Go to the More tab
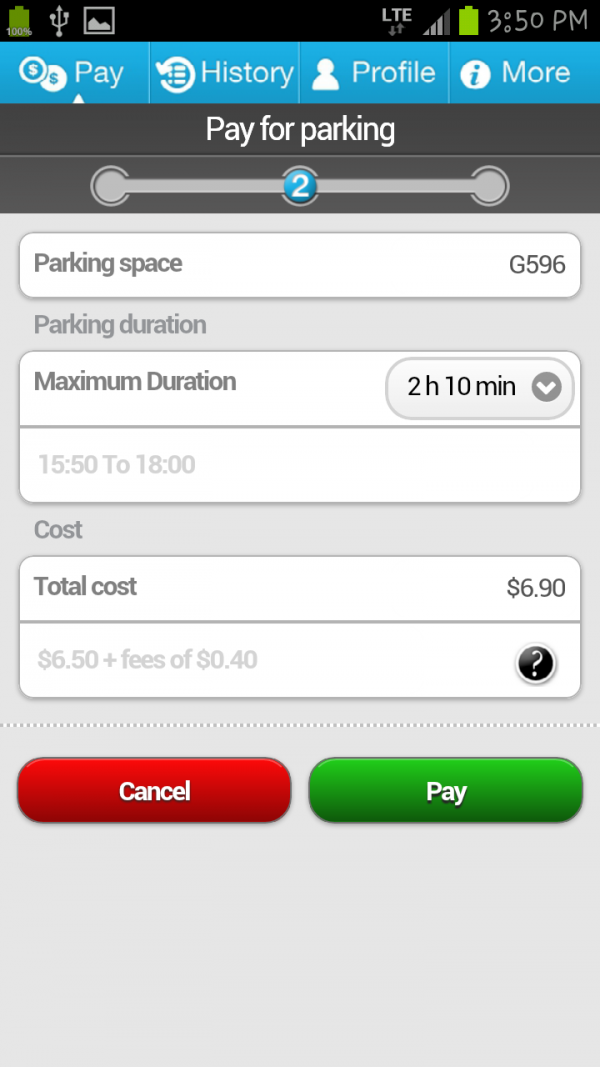600x1067 pixels. tap(524, 73)
